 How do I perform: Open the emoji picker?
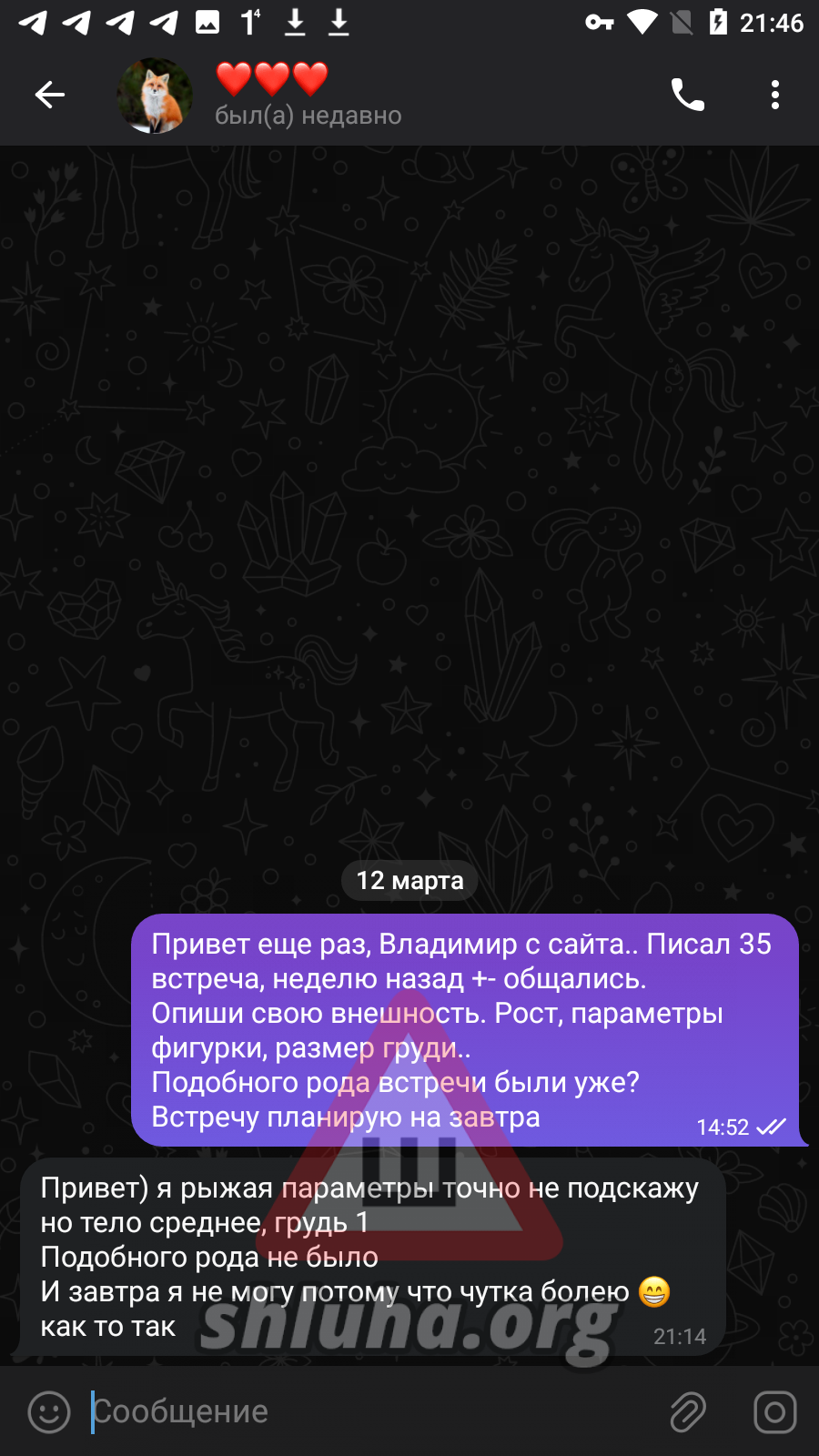point(49,1412)
